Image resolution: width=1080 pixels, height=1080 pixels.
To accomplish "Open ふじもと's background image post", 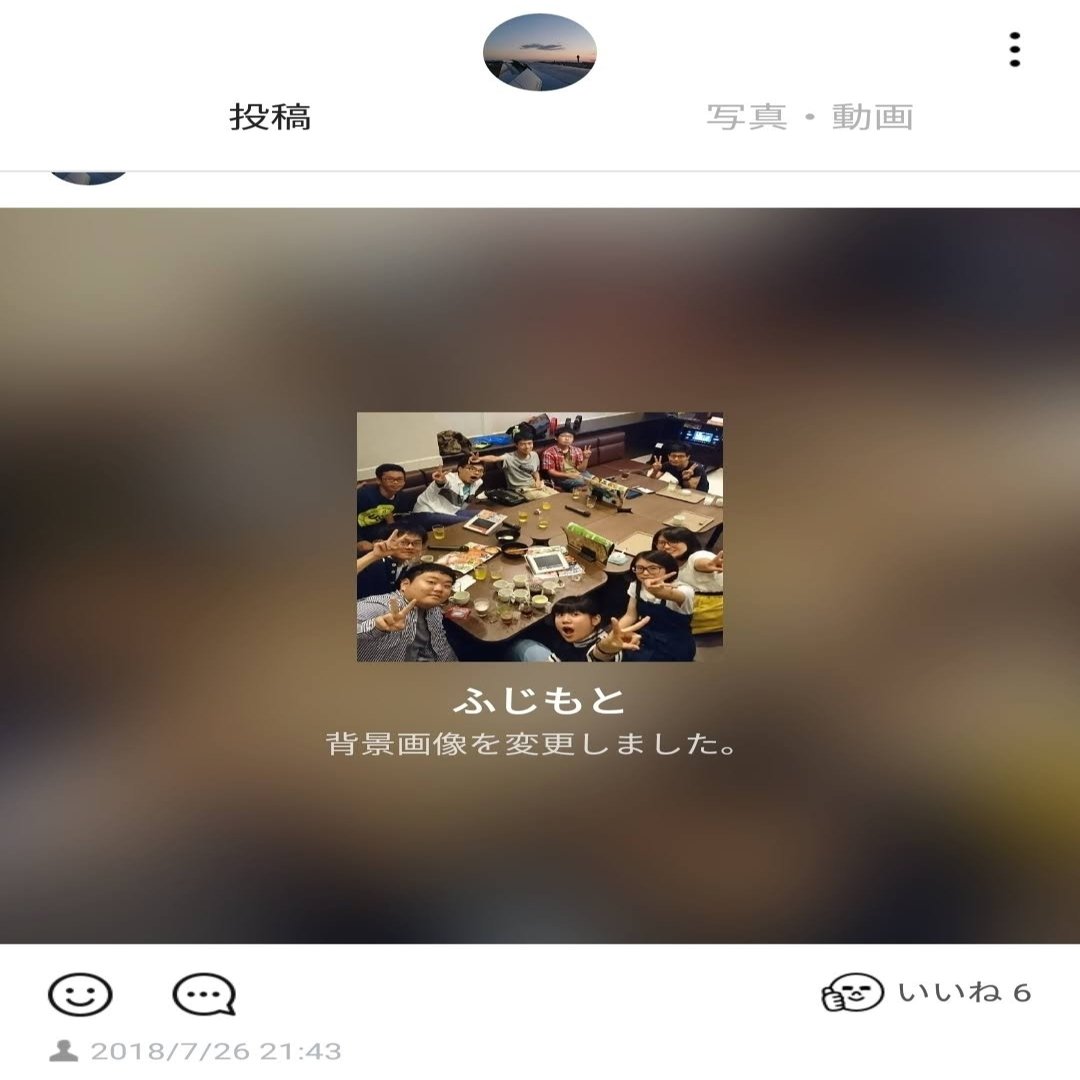I will [539, 537].
